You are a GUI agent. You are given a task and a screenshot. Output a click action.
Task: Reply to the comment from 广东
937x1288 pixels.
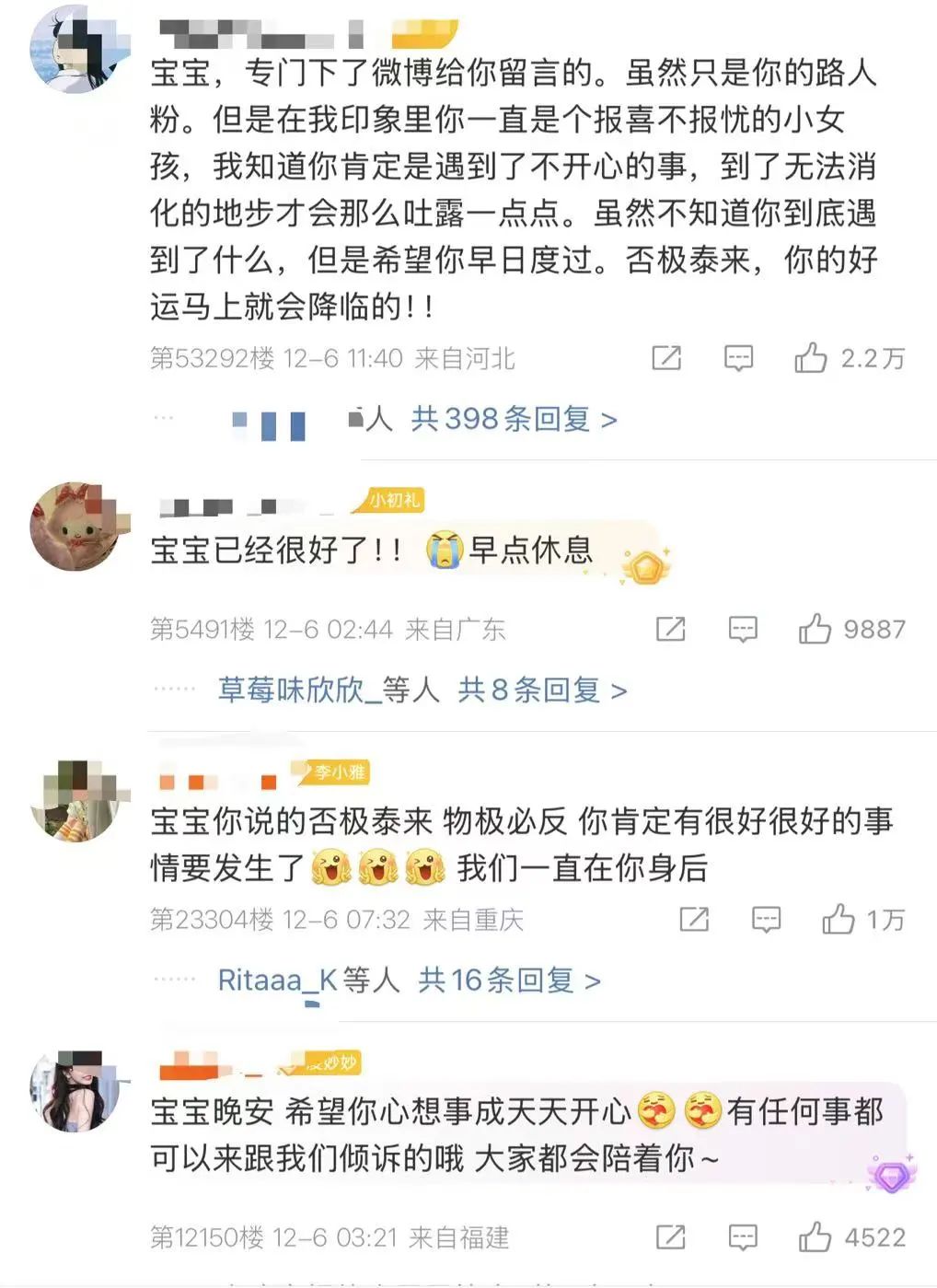point(743,629)
